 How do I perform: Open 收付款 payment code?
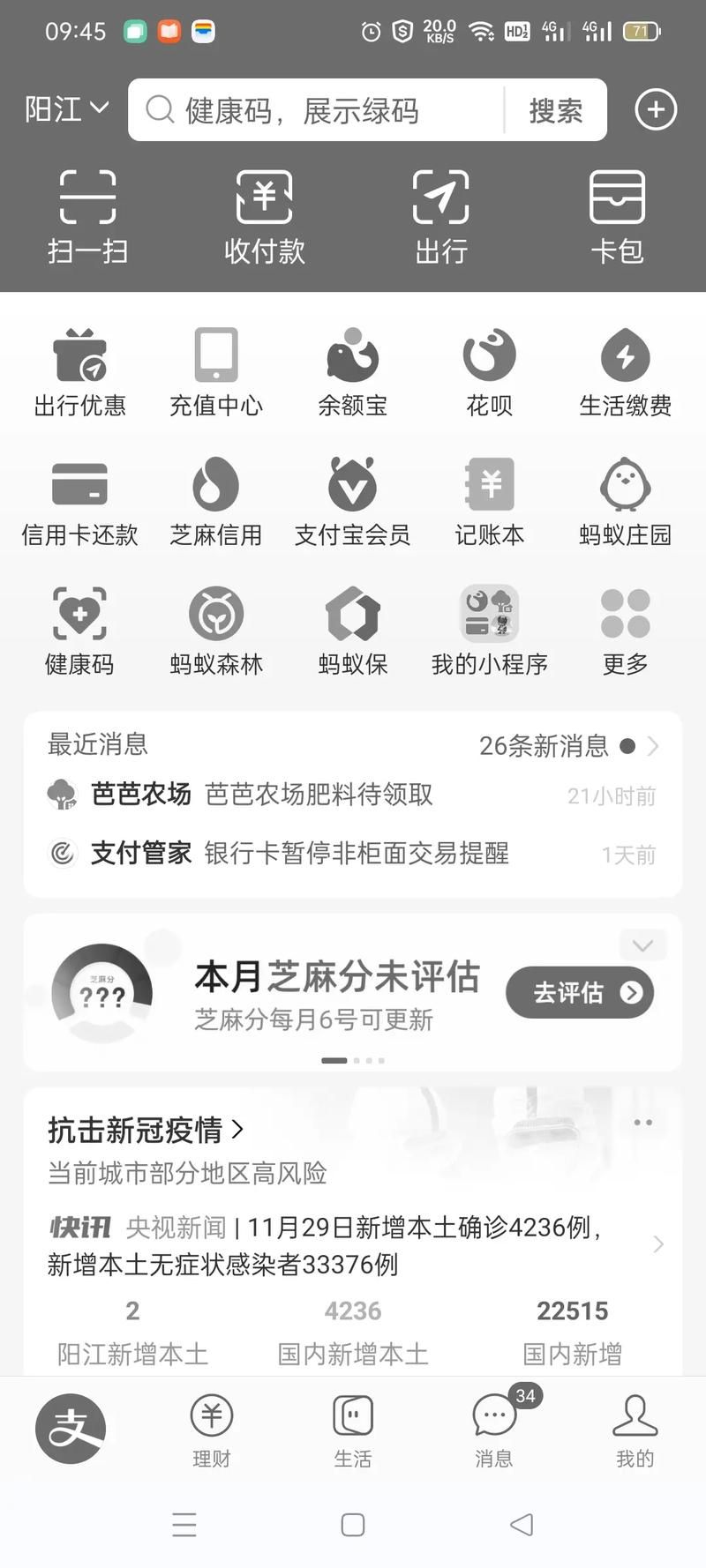pos(263,216)
